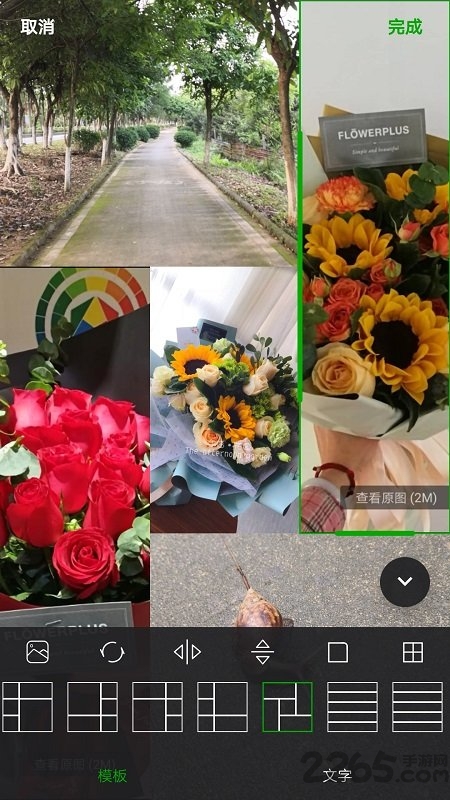The width and height of the screenshot is (450, 800).
Task: Tap 取消 to cancel editing
Action: (x=37, y=27)
